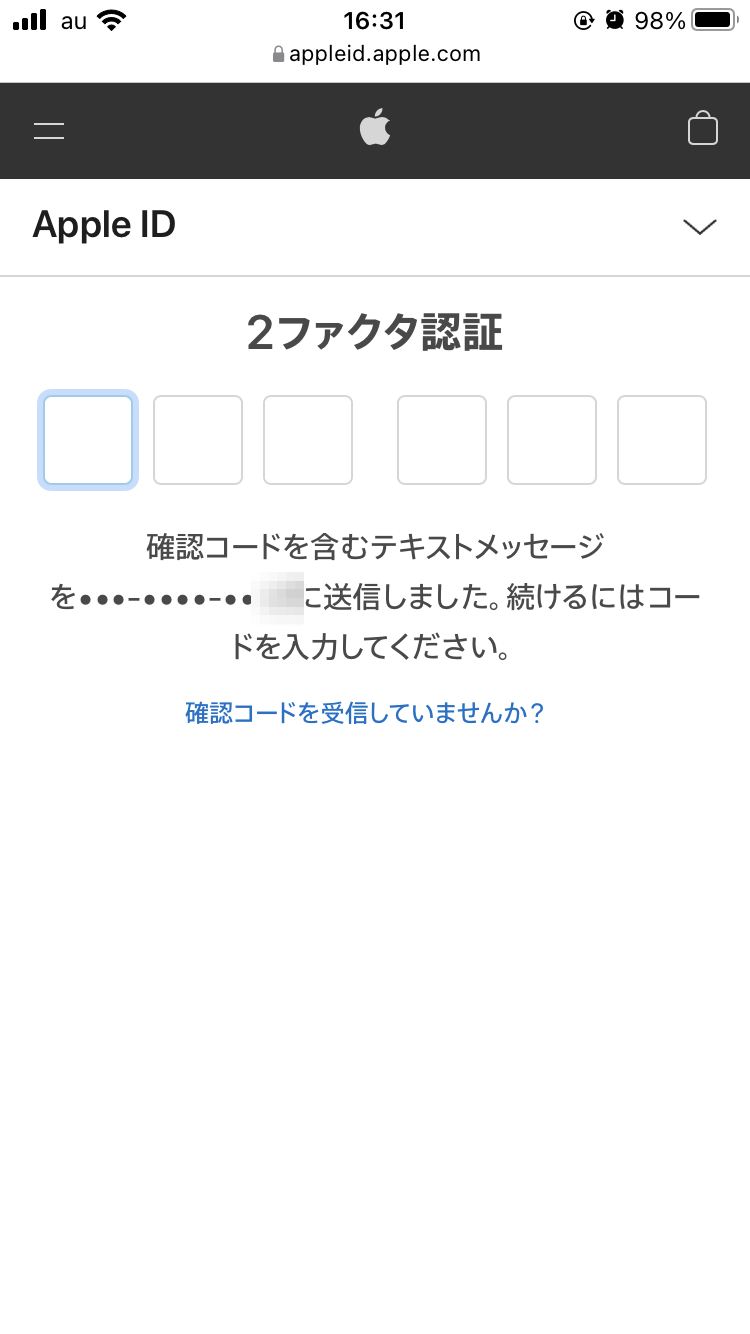The width and height of the screenshot is (750, 1334).
Task: Open 確認コードを受信していませんか？ link
Action: tap(364, 712)
